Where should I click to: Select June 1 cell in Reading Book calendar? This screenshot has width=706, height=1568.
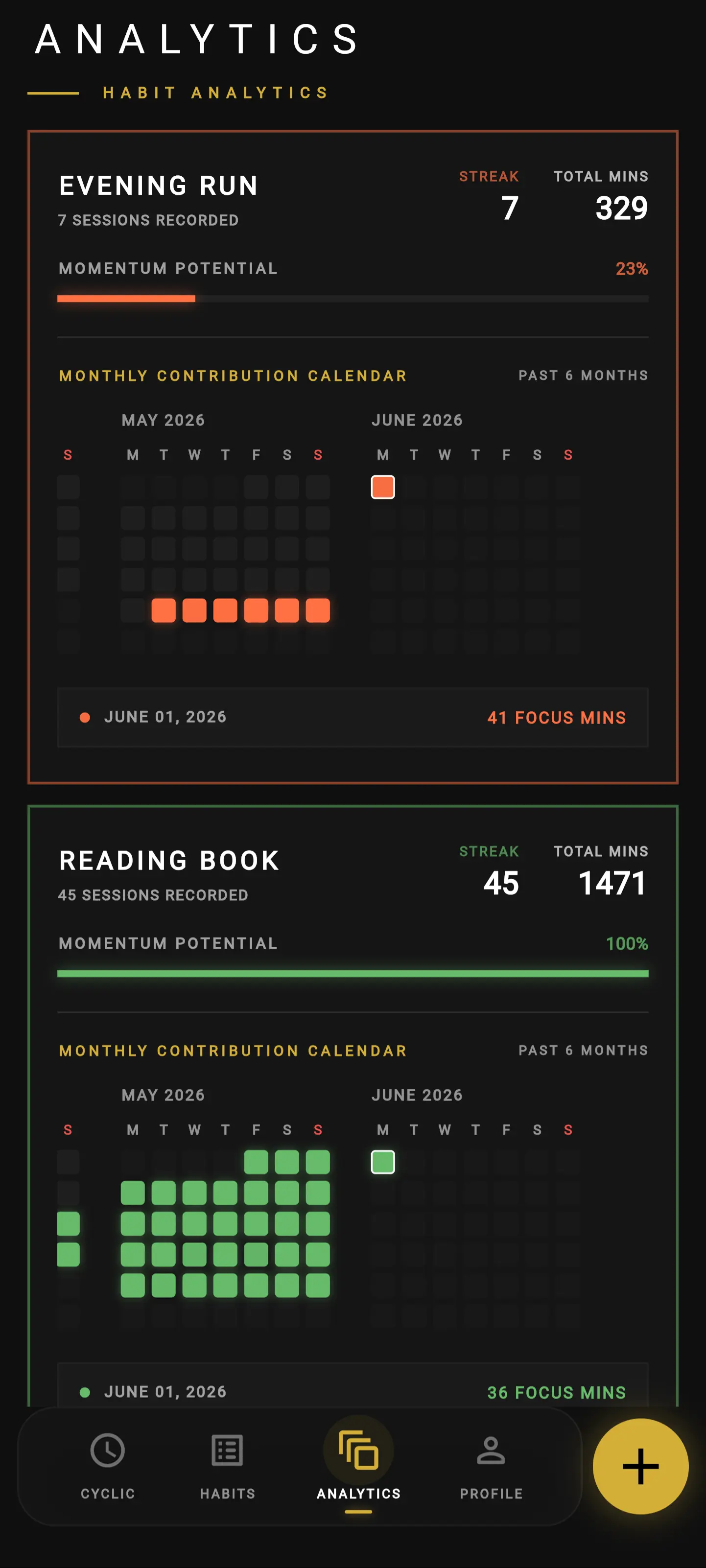pyautogui.click(x=383, y=1162)
